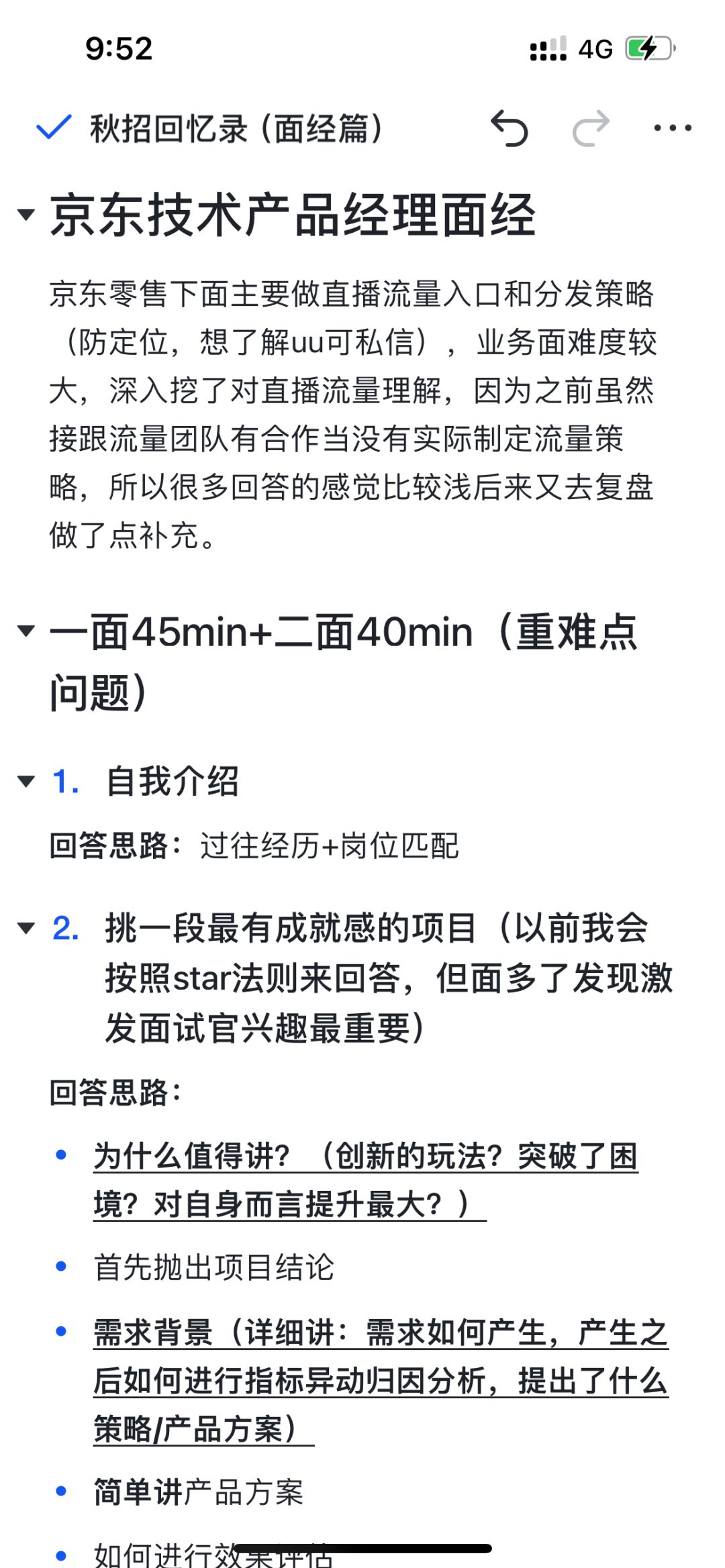Collapse the 自我介绍 item
The width and height of the screenshot is (725, 1568).
26,781
